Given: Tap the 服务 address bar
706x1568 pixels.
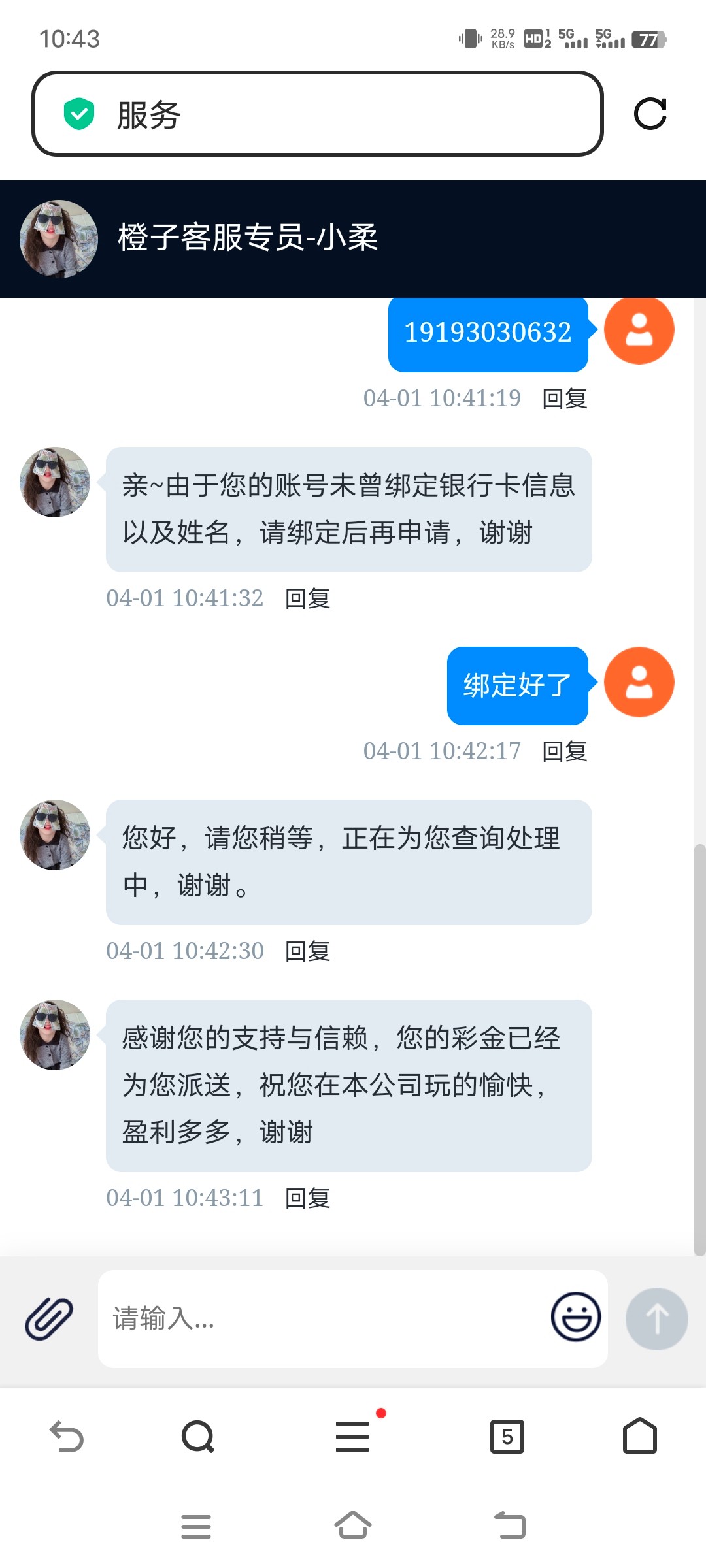Looking at the screenshot, I should (317, 114).
